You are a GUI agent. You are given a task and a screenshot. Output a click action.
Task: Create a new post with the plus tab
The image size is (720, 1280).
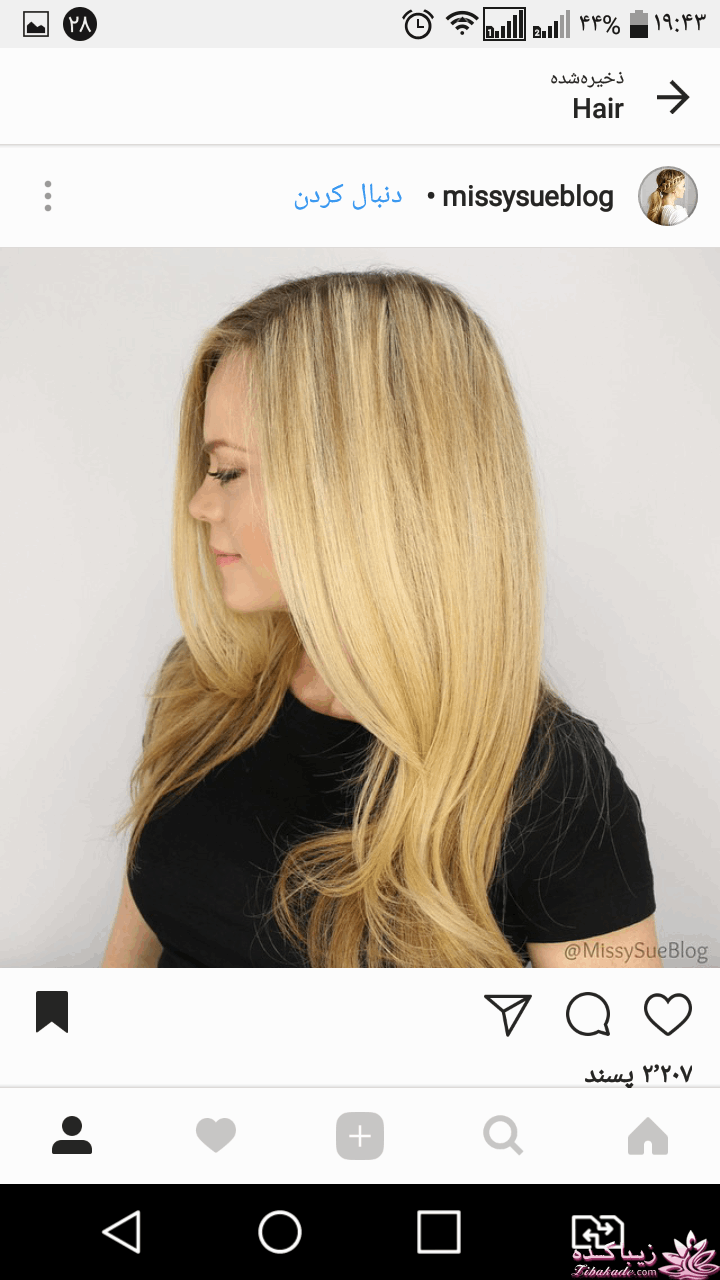coord(360,1136)
